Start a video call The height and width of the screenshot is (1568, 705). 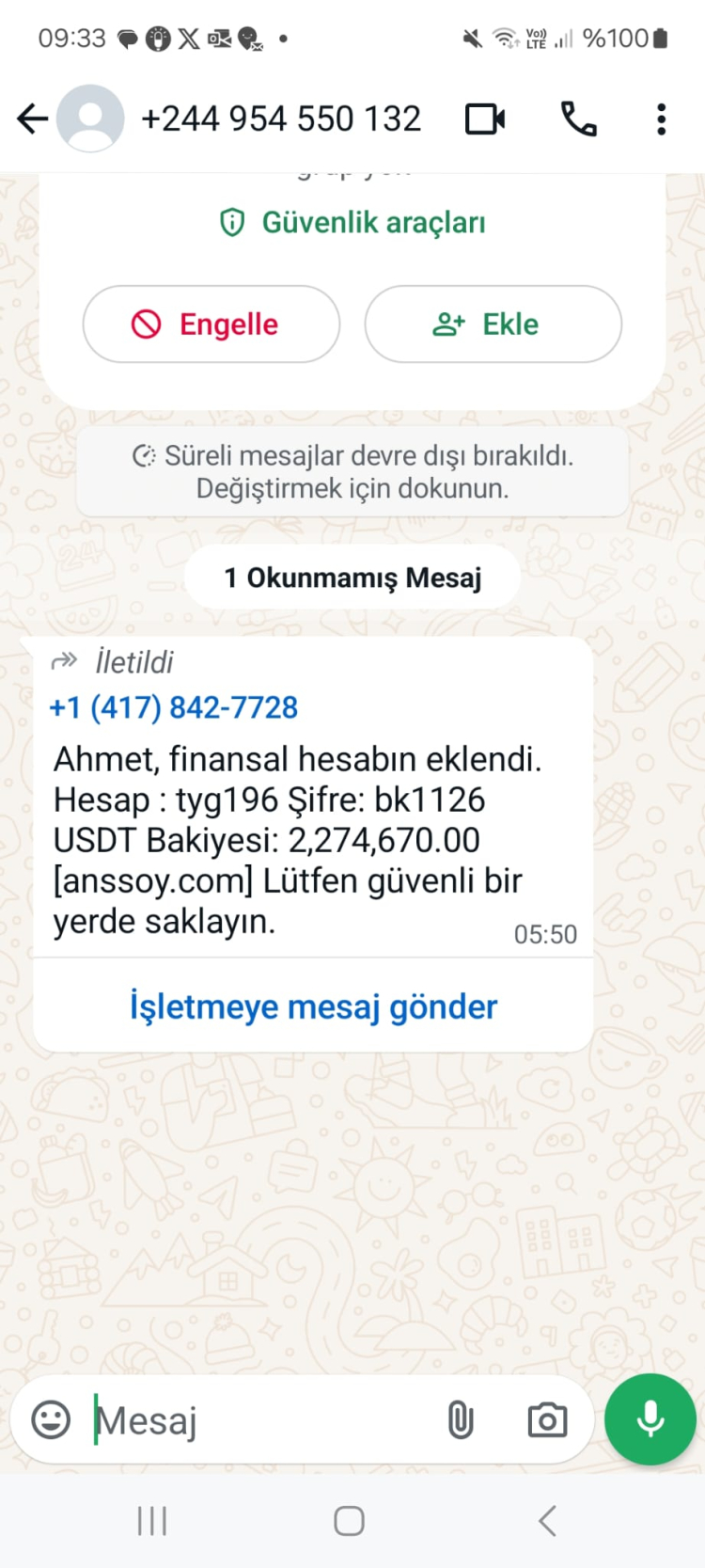pos(485,119)
